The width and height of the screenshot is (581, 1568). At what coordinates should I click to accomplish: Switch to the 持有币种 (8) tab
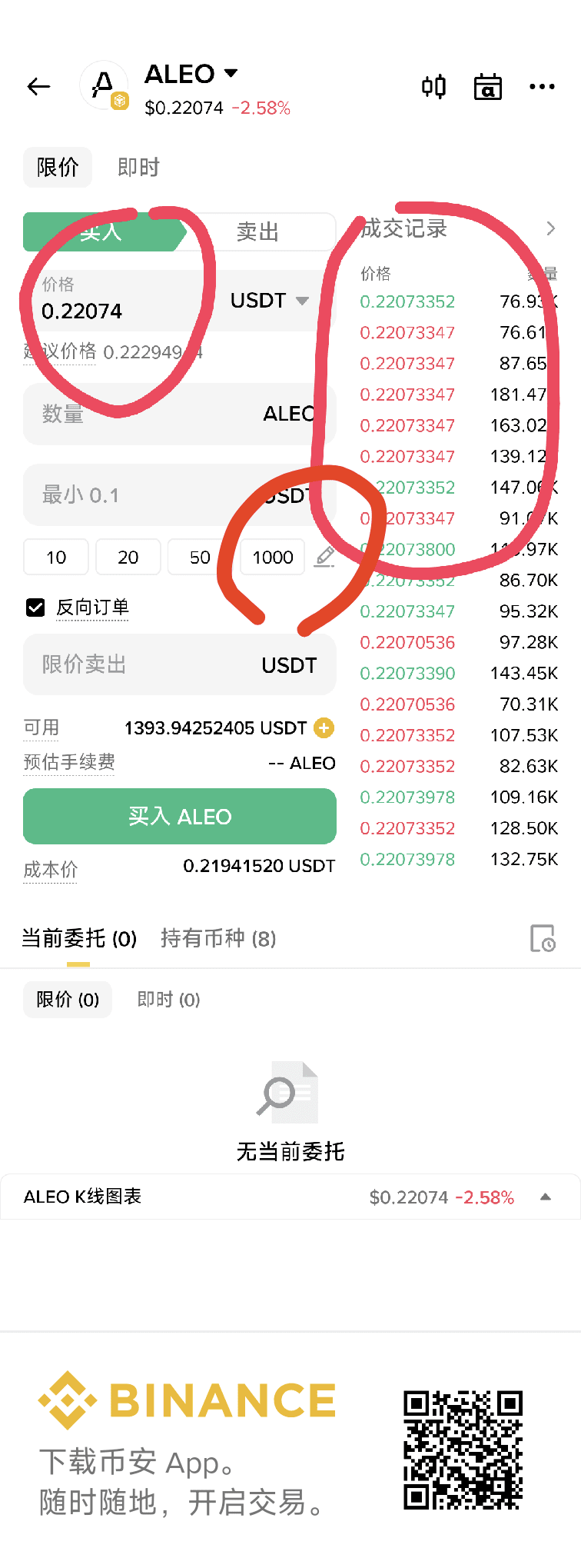pyautogui.click(x=218, y=938)
